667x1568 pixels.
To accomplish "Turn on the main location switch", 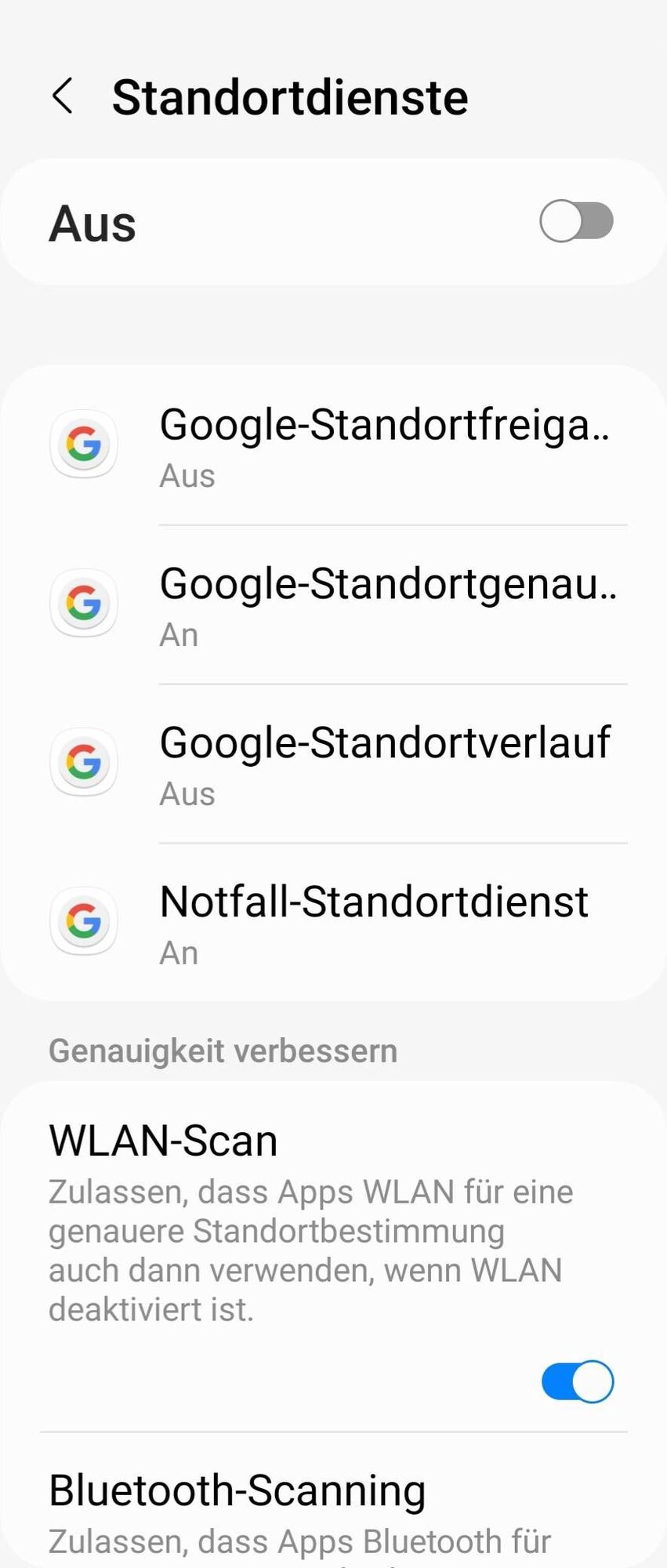I will point(576,222).
